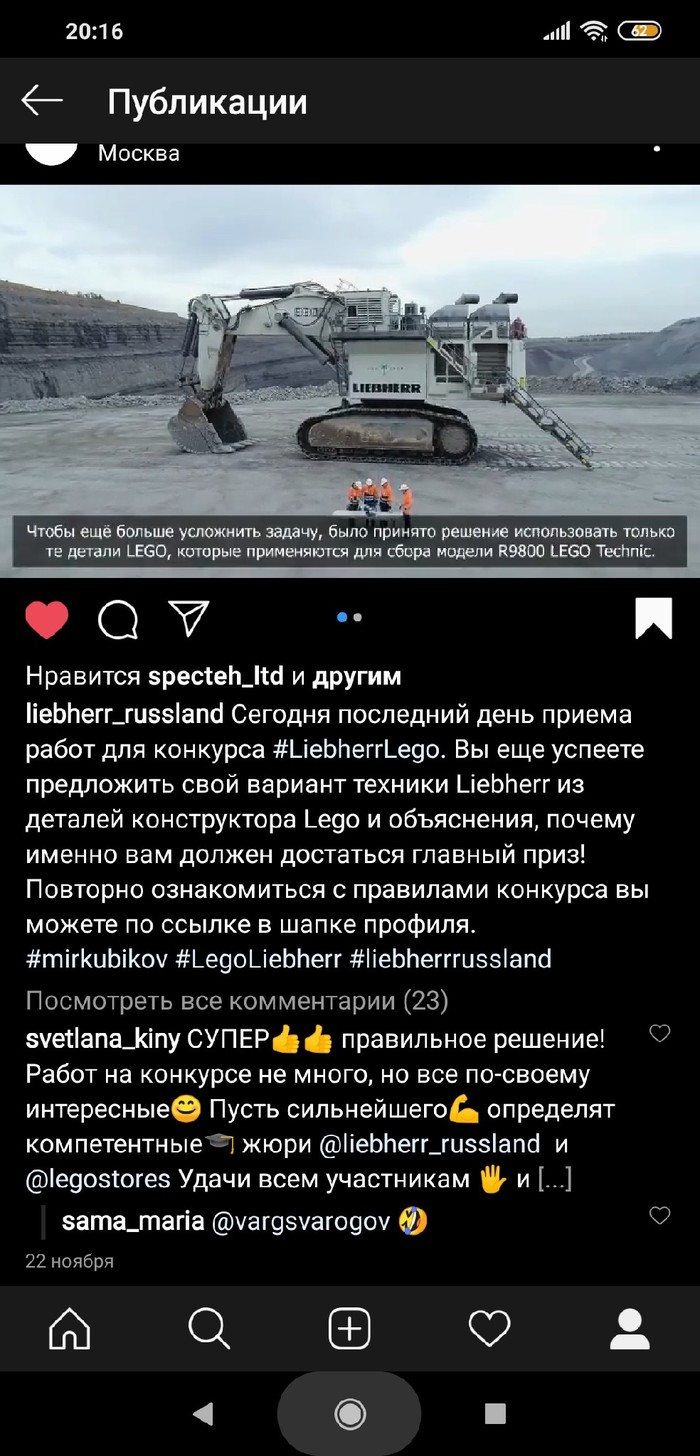Open the post overflow menu
The image size is (700, 1456).
pyautogui.click(x=657, y=149)
